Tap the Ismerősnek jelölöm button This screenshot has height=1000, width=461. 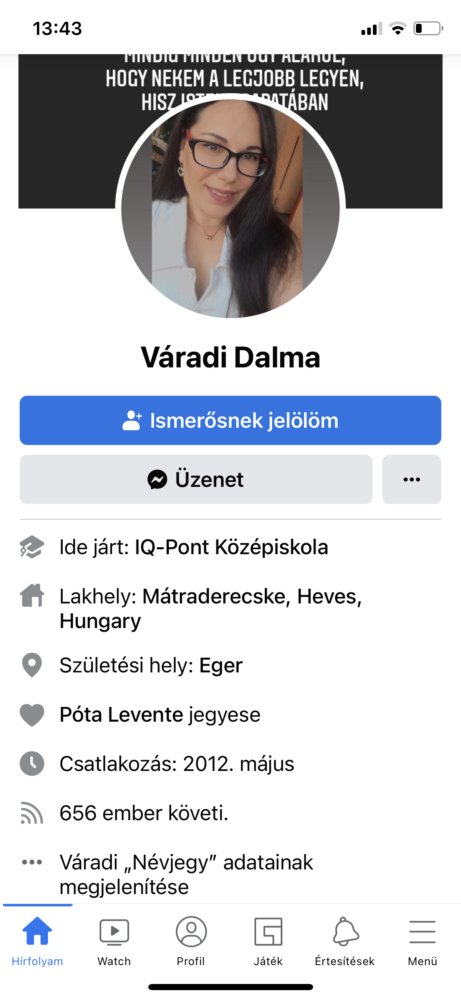230,420
